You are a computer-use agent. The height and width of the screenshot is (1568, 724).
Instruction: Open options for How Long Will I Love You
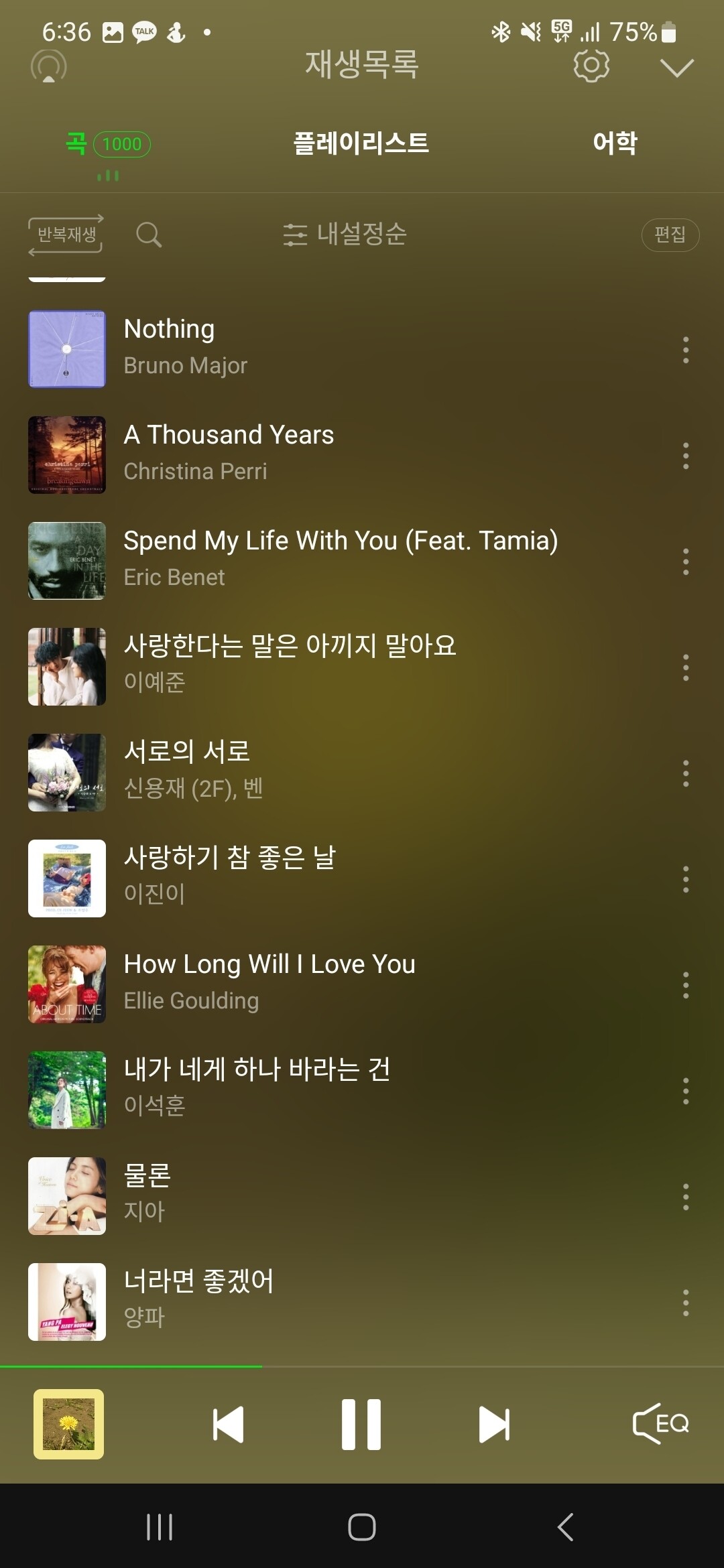[684, 984]
